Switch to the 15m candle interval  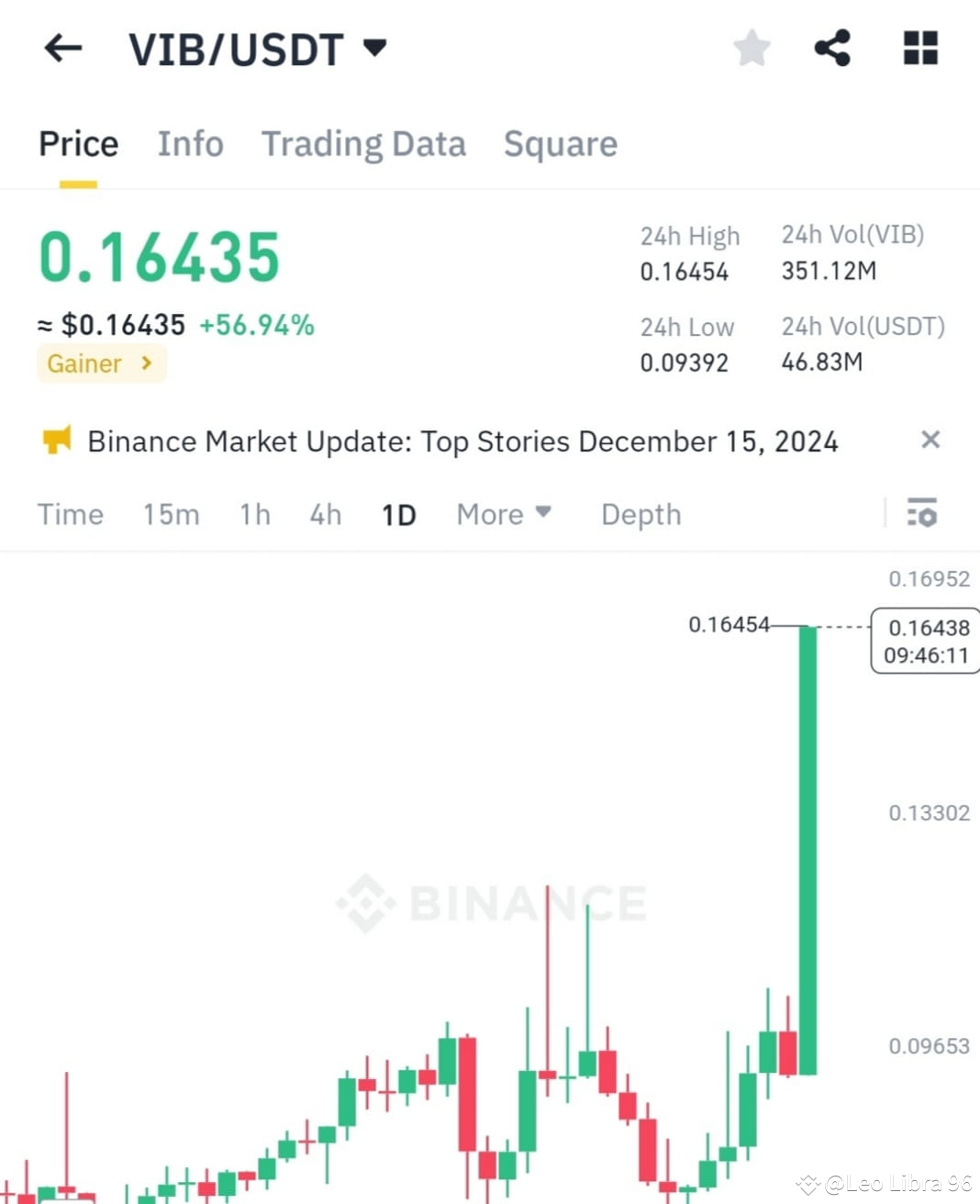point(171,514)
